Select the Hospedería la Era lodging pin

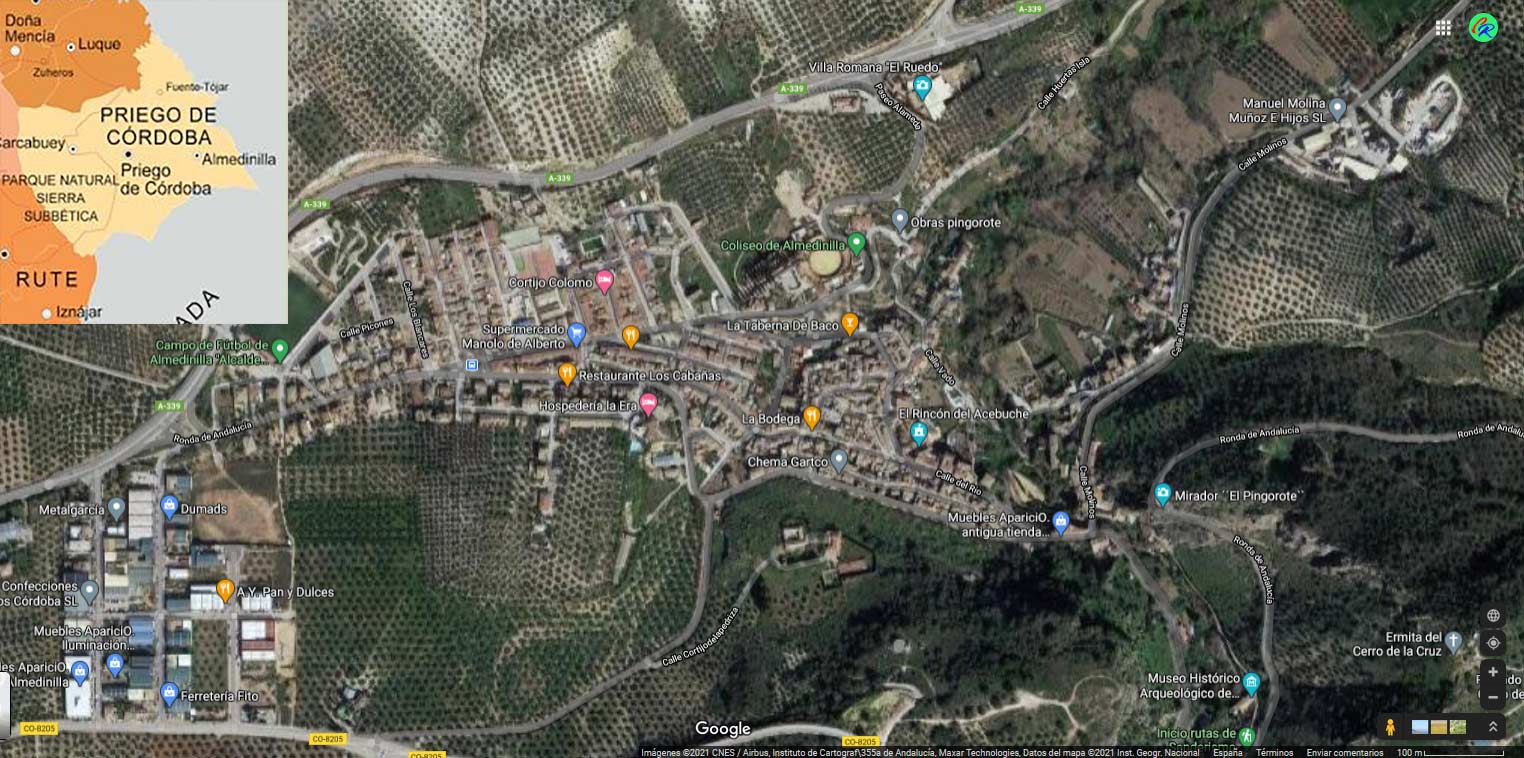click(648, 404)
